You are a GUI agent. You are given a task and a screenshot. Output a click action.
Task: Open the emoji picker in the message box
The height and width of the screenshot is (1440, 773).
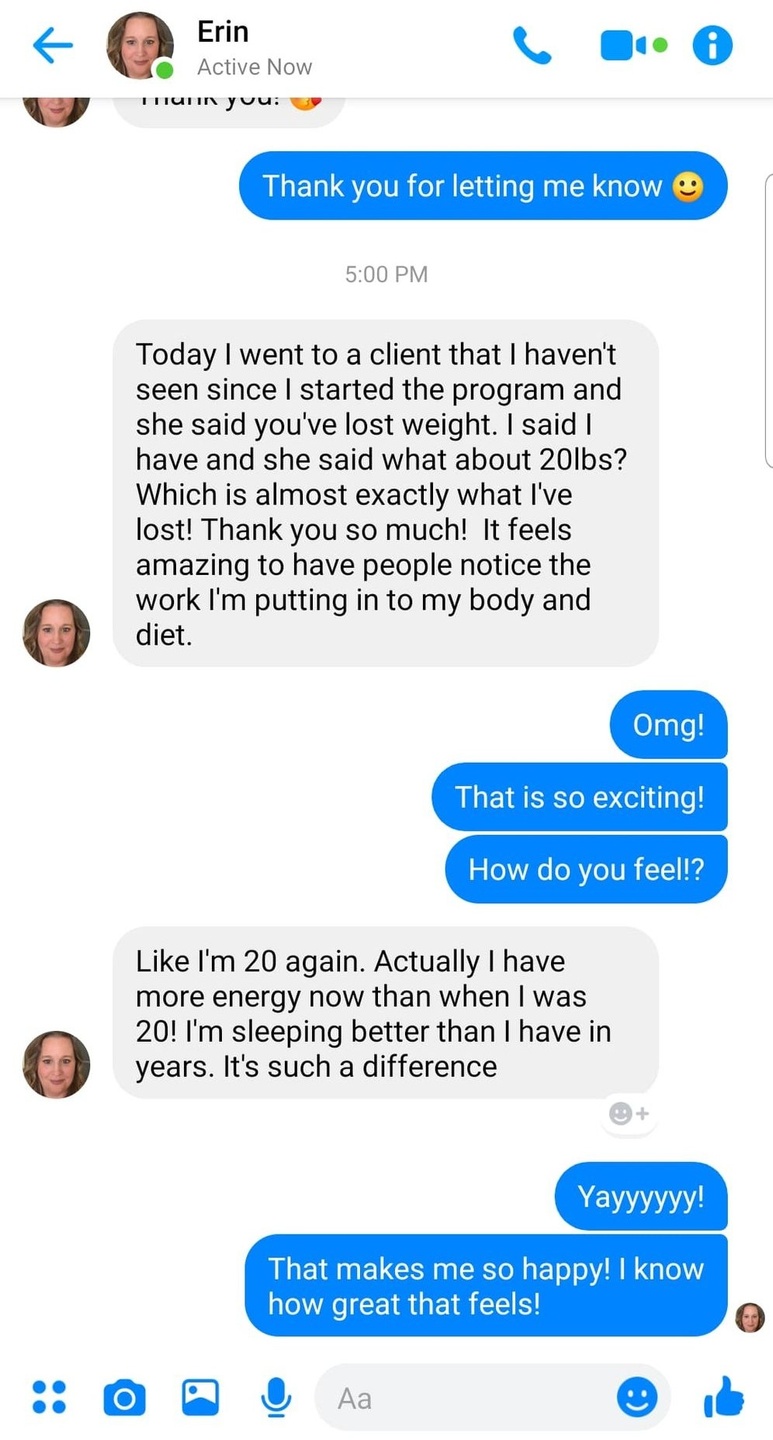click(637, 1397)
